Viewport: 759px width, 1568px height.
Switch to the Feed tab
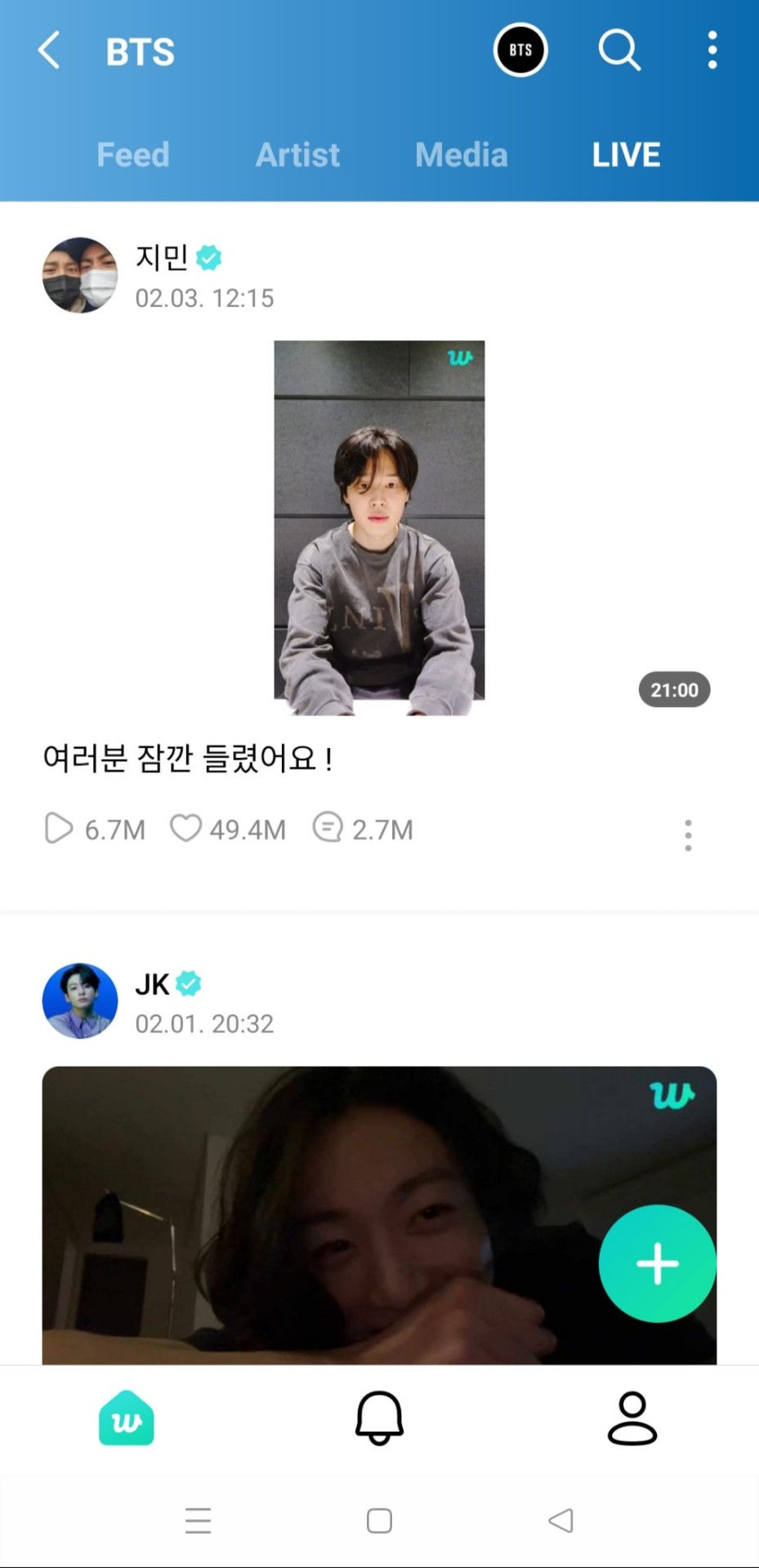pyautogui.click(x=133, y=154)
